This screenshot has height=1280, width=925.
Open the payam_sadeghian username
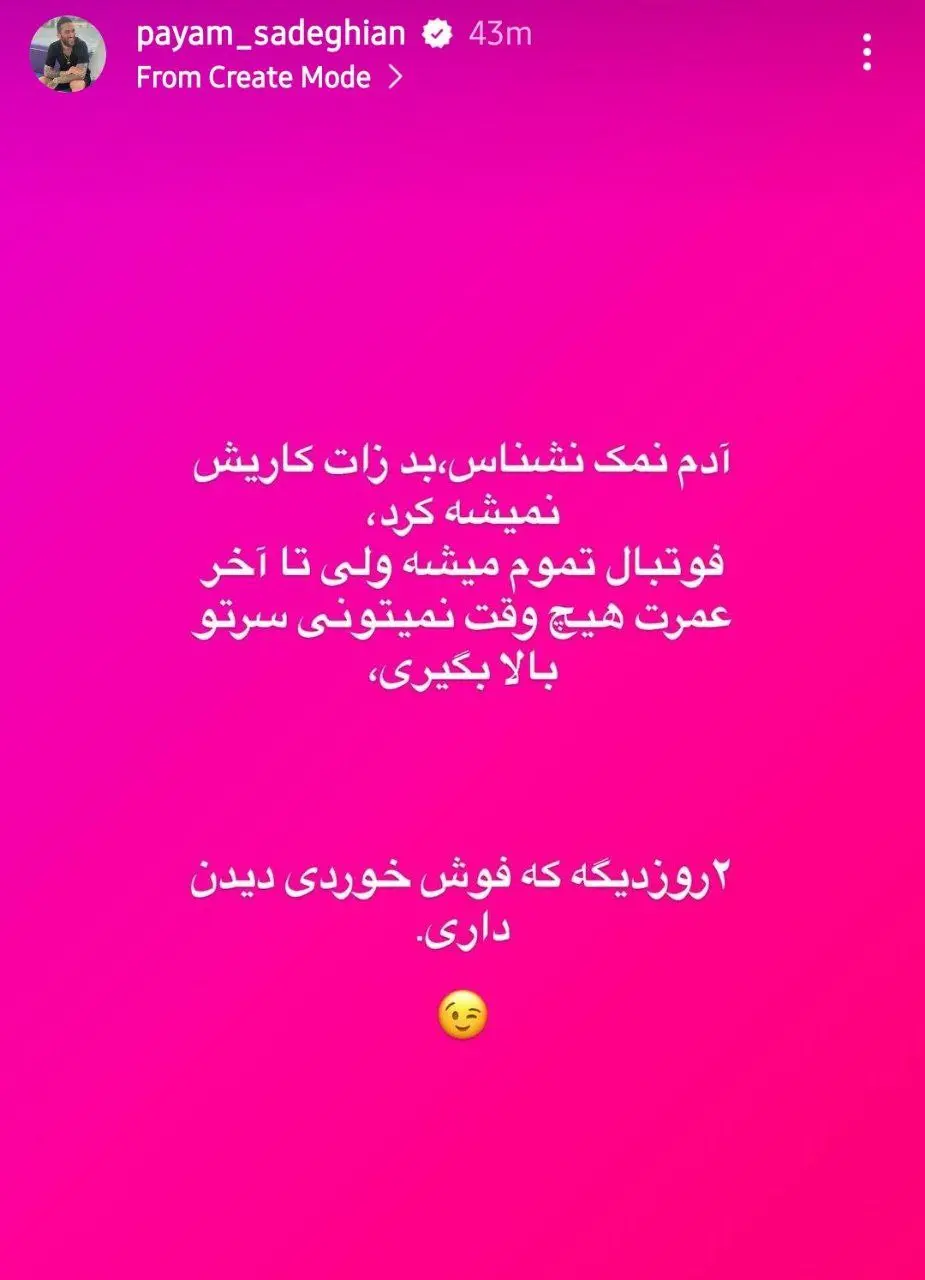pyautogui.click(x=271, y=34)
